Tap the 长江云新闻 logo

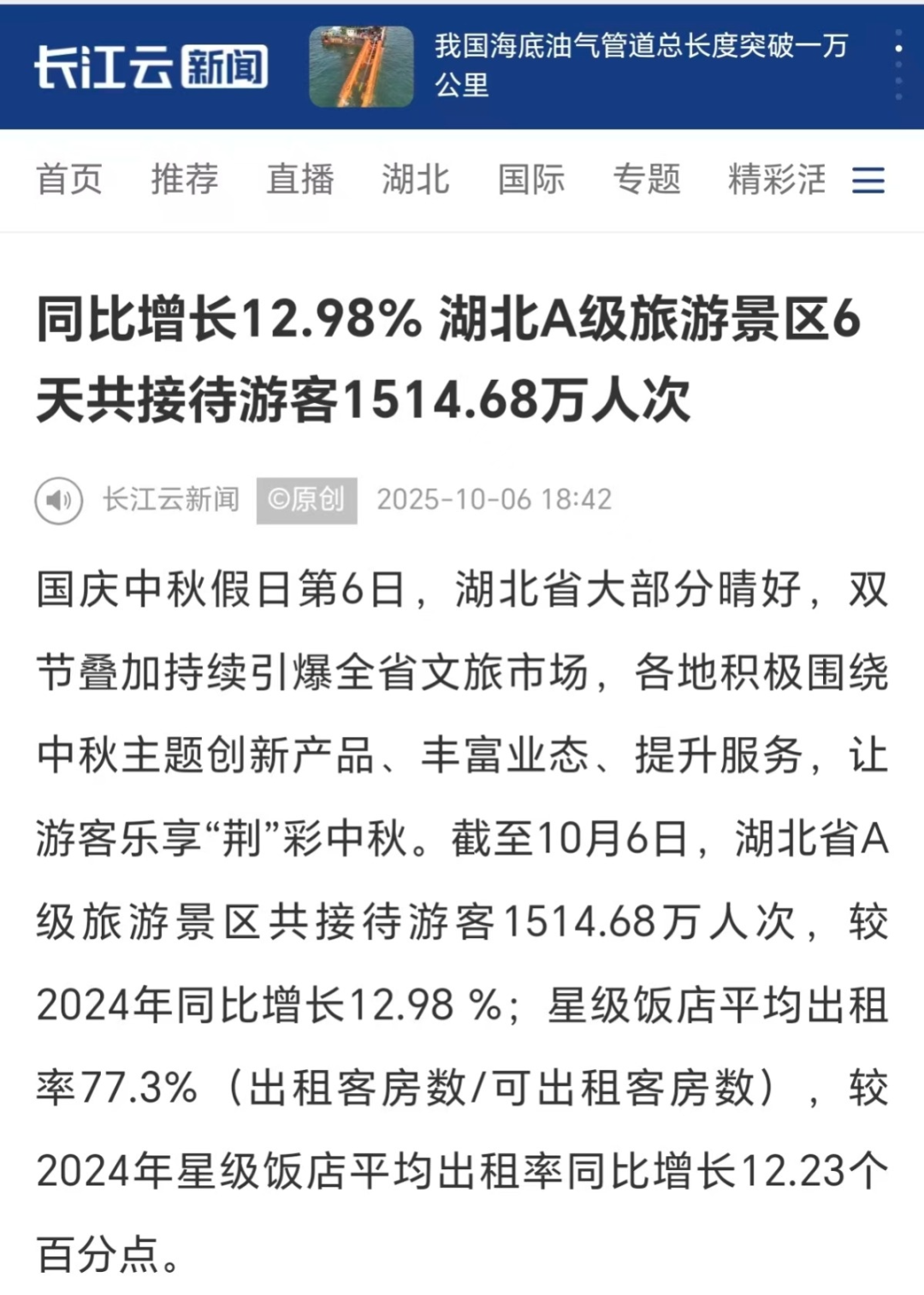[151, 67]
